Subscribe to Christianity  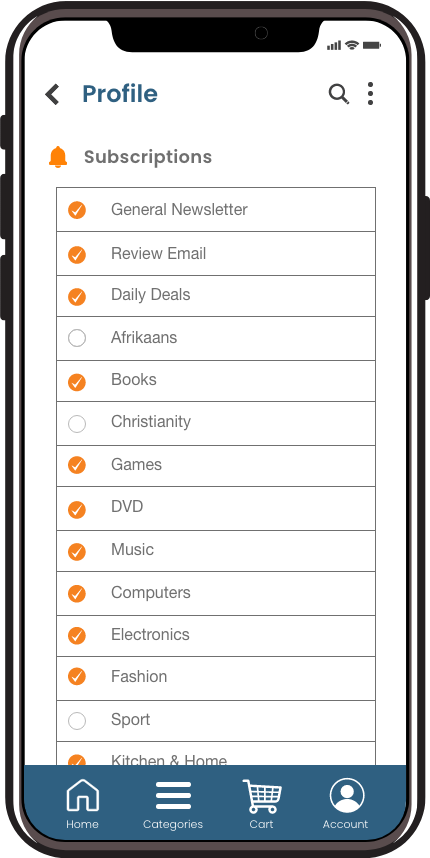(x=77, y=424)
